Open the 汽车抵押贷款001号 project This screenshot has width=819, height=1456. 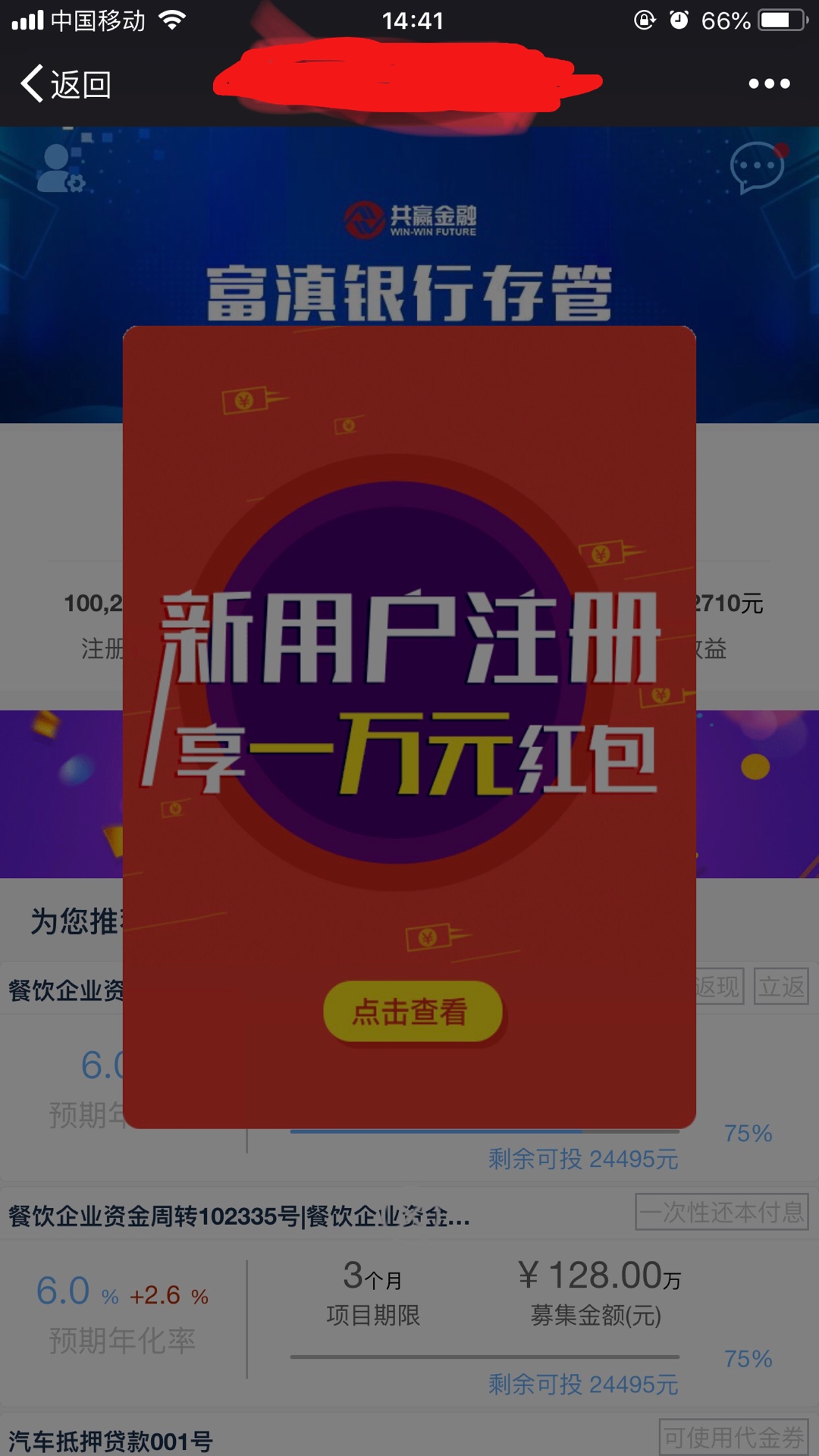click(x=111, y=1440)
